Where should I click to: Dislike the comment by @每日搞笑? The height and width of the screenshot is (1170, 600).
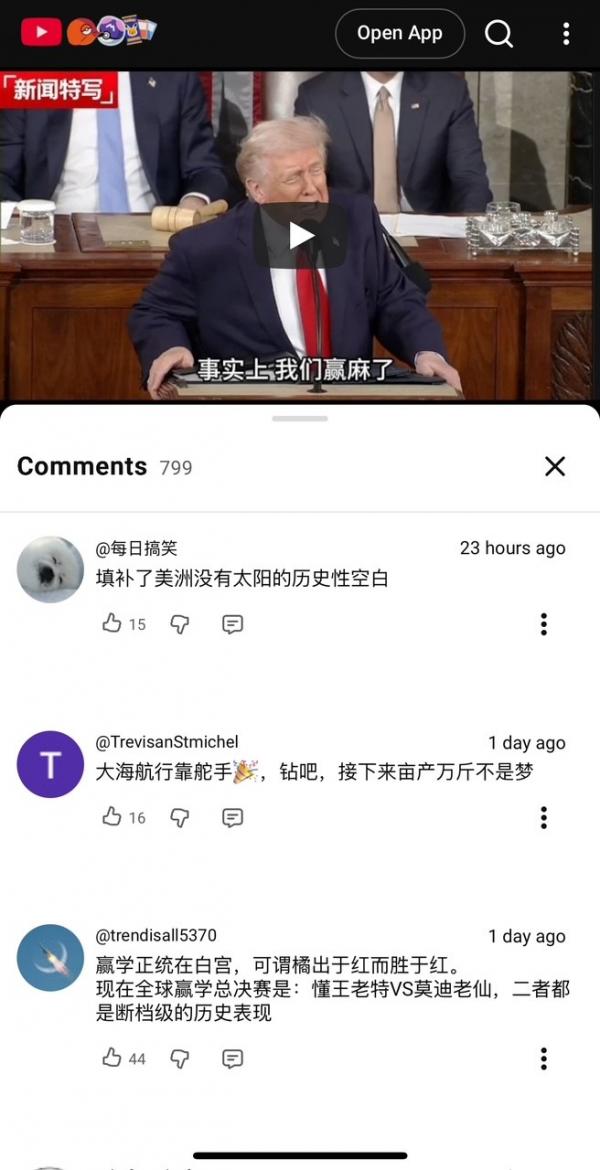pos(180,624)
